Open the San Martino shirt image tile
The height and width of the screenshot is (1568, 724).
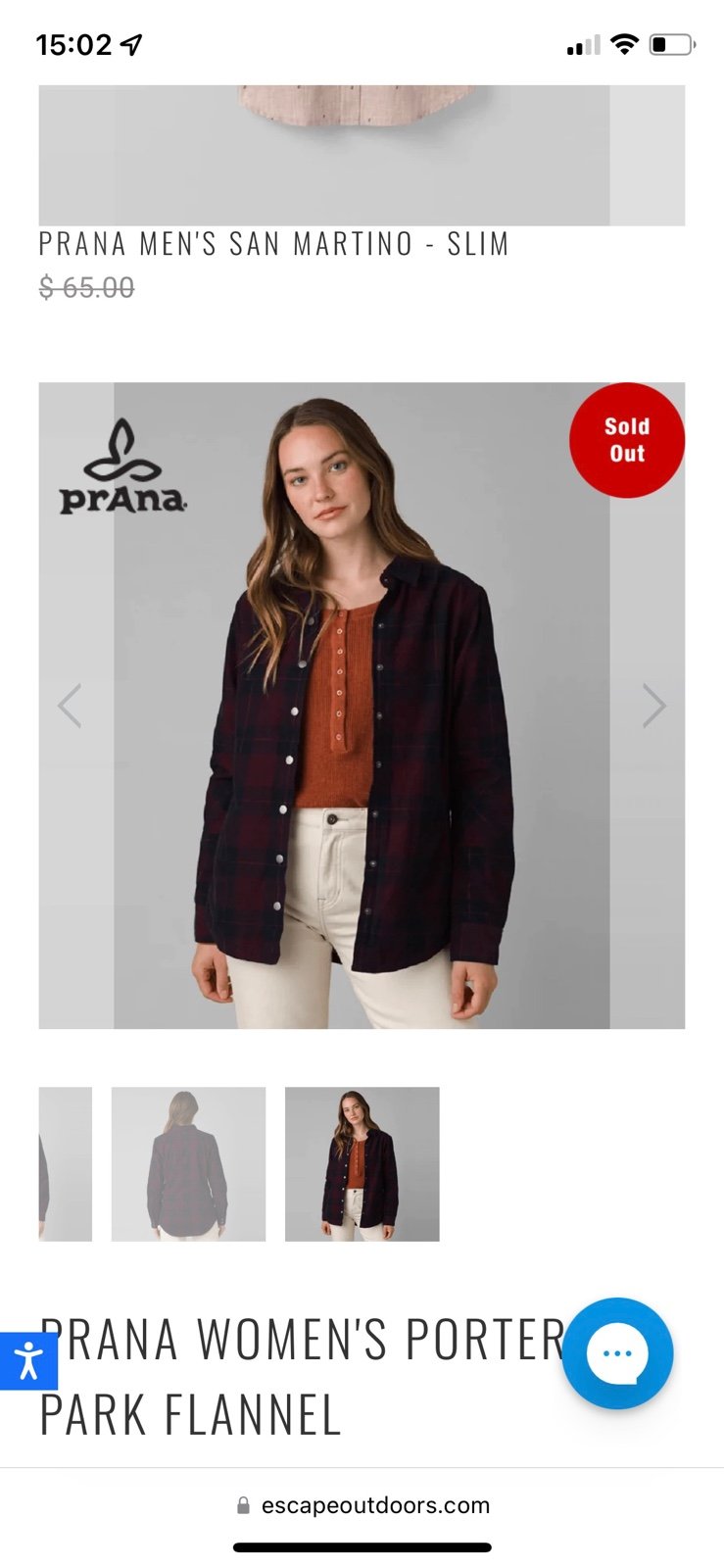click(x=362, y=155)
